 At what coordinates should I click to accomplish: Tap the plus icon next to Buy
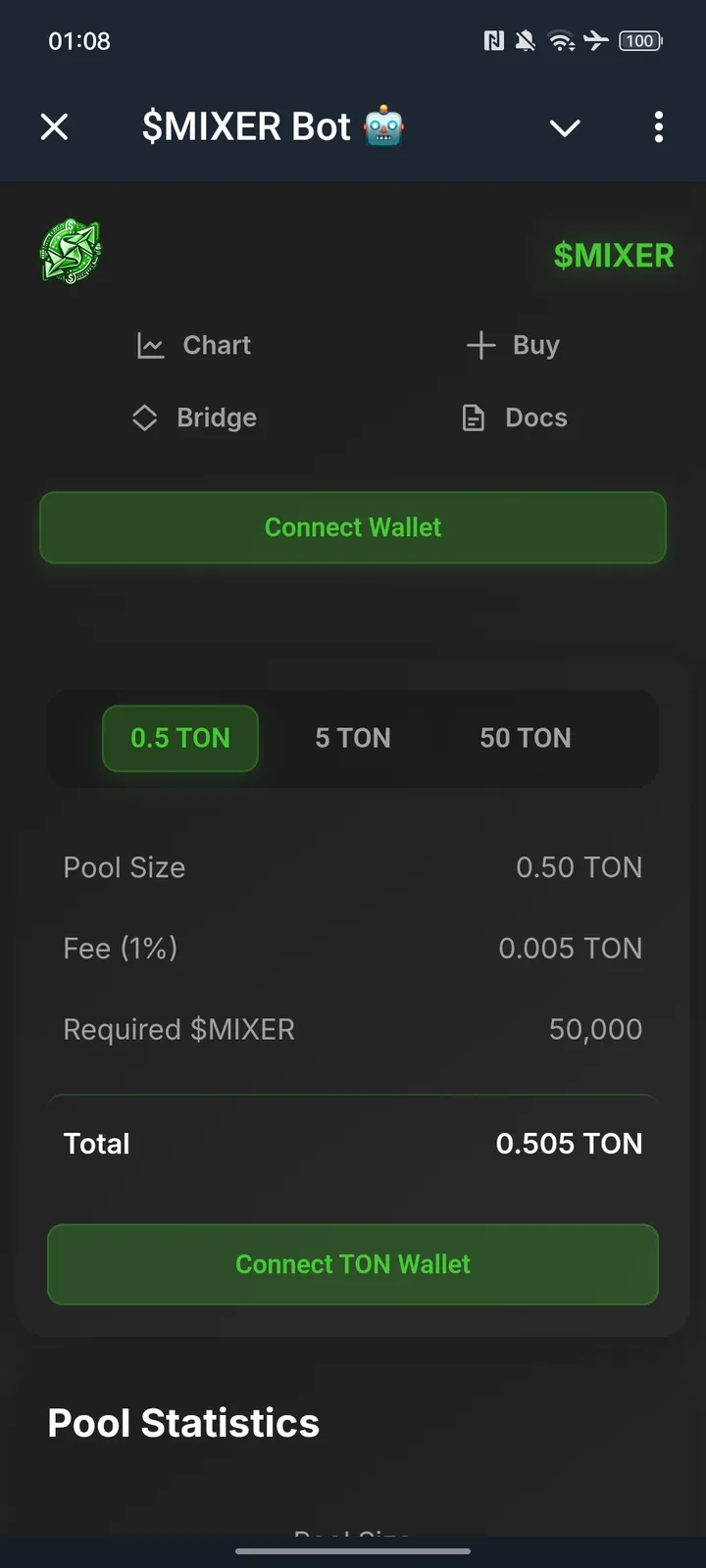(x=480, y=345)
